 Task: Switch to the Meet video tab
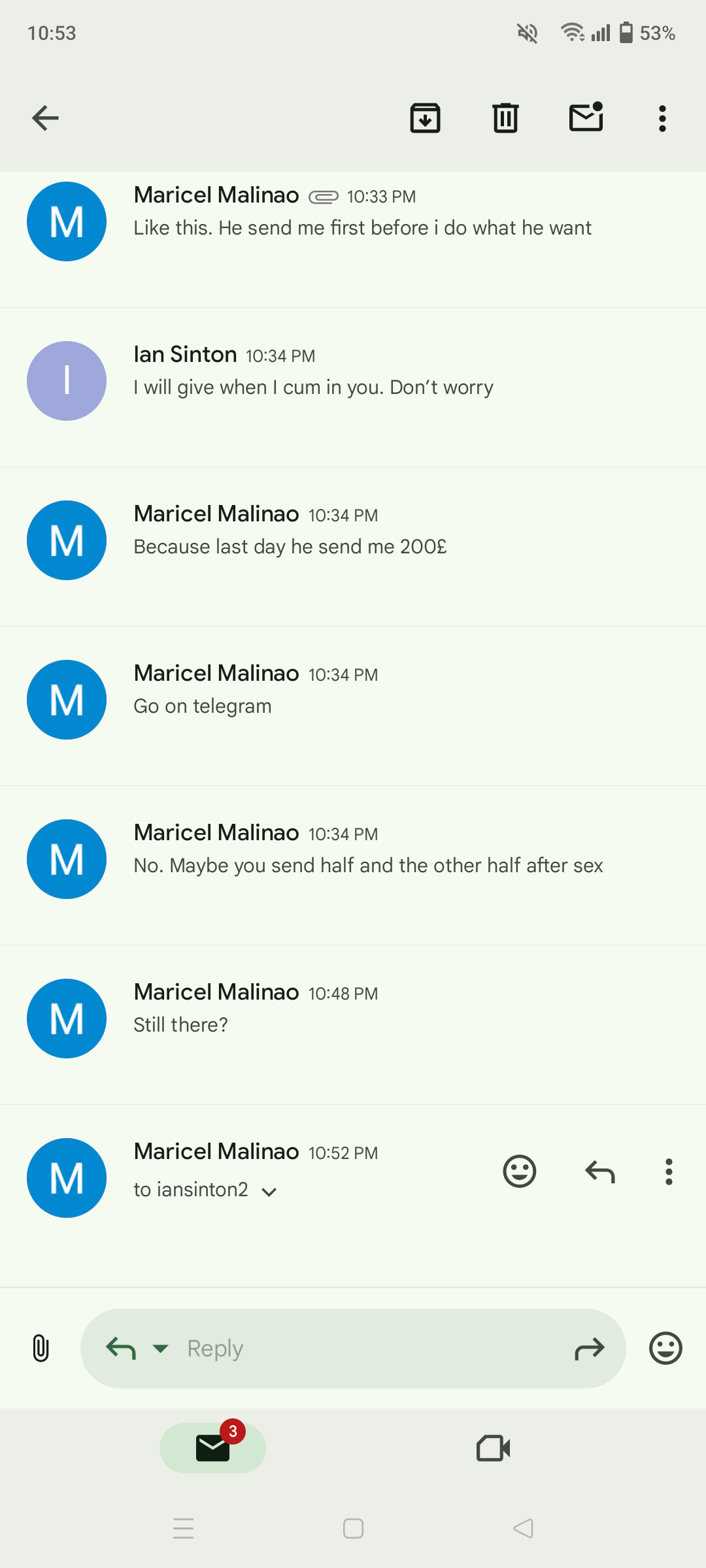click(x=494, y=1448)
